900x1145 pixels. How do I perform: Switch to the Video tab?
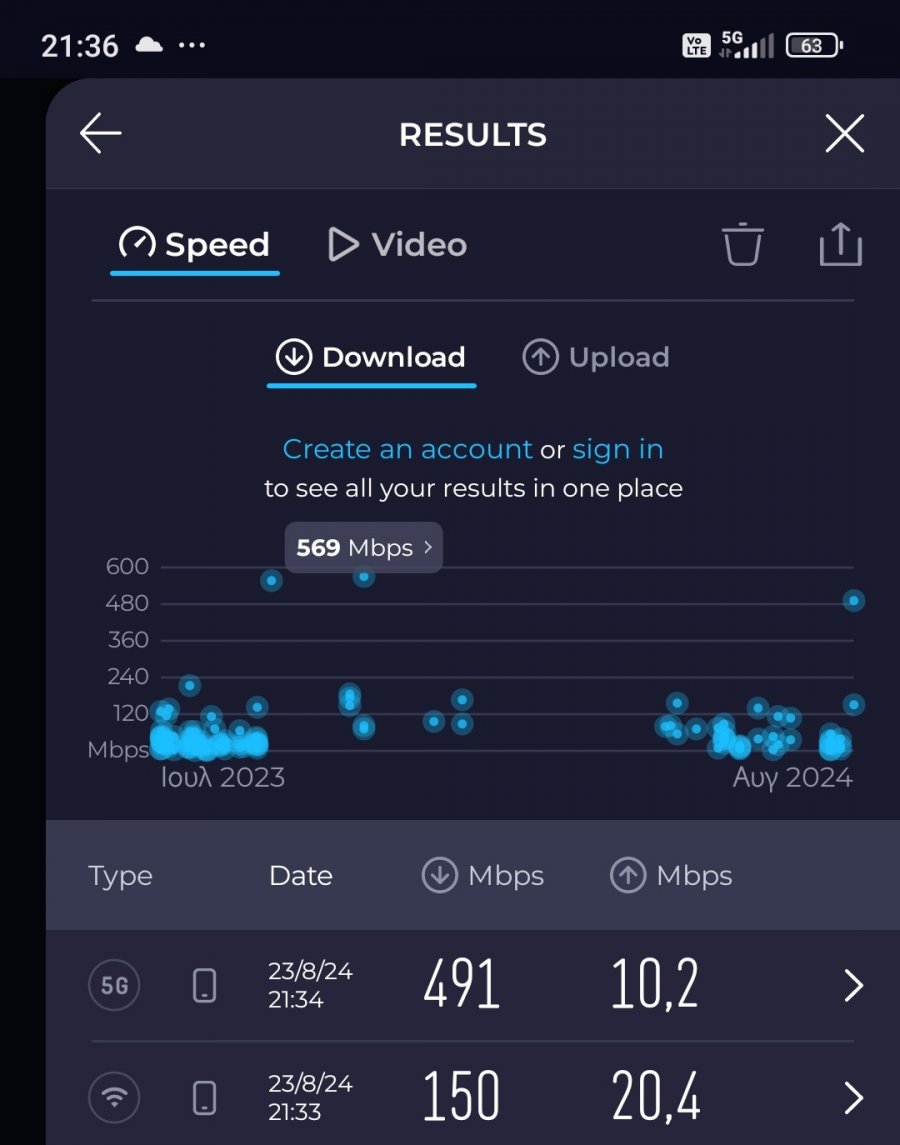395,244
